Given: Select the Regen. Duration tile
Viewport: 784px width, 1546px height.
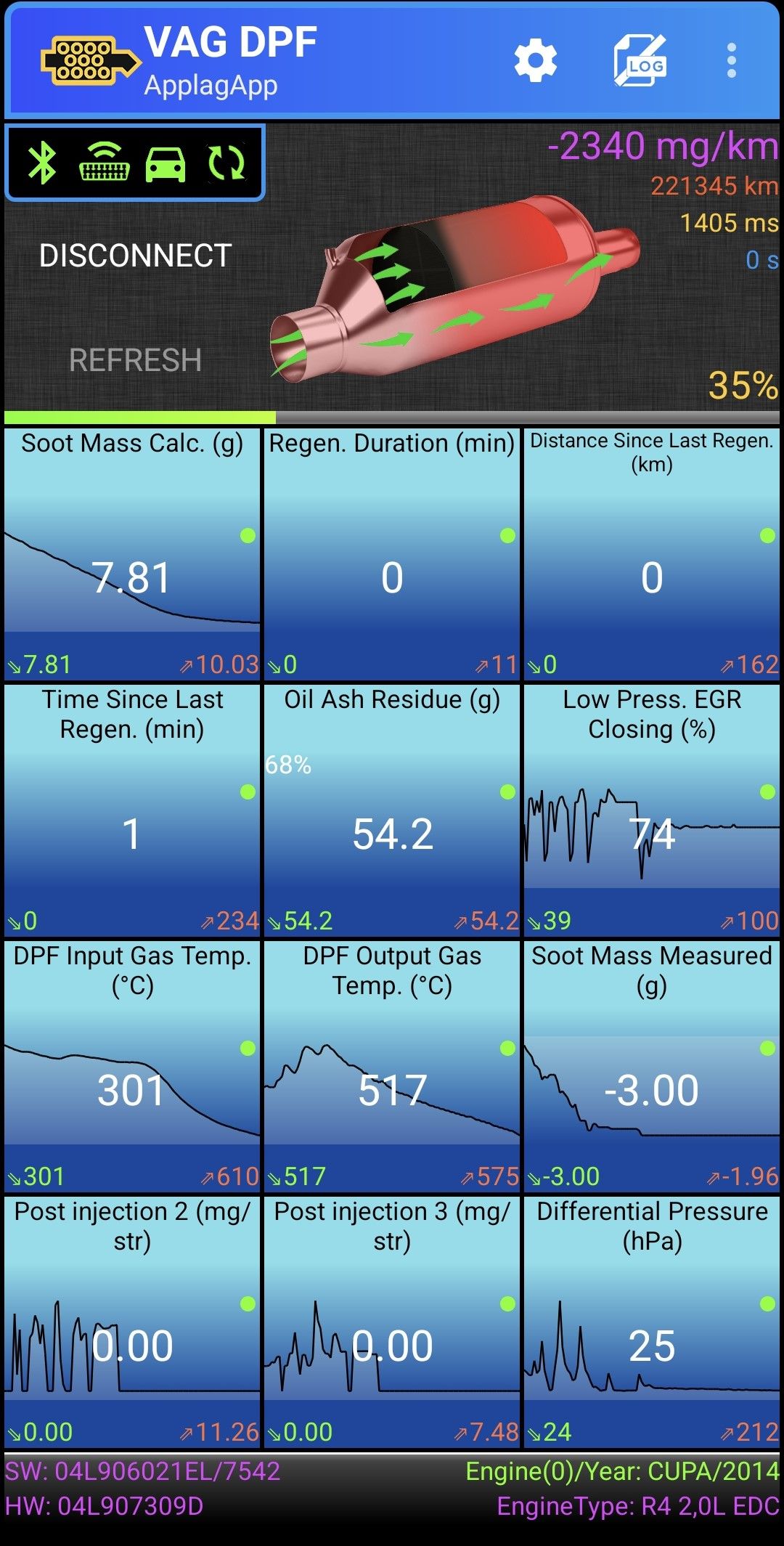Looking at the screenshot, I should point(392,554).
